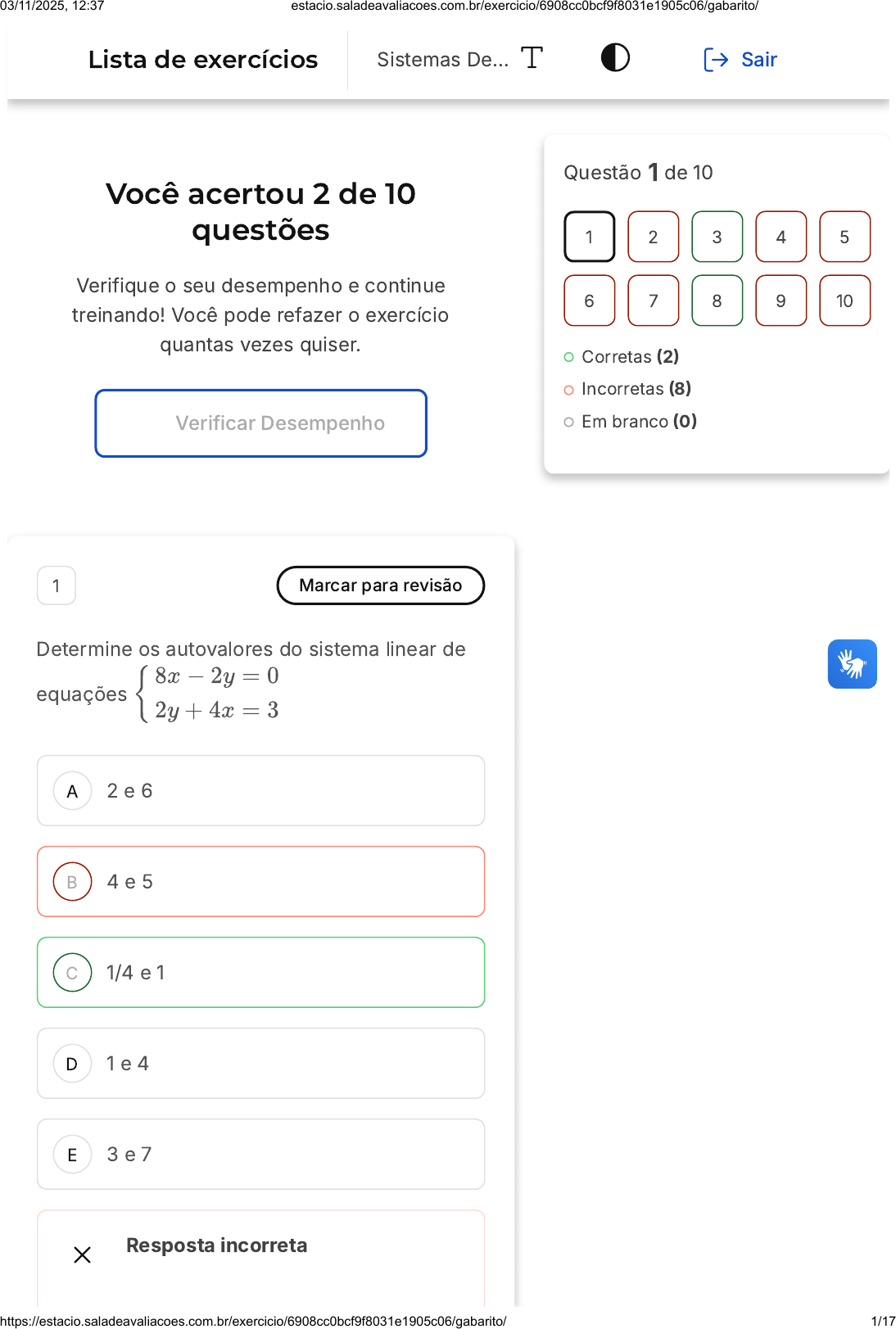Image resolution: width=896 pixels, height=1329 pixels.
Task: Toggle the high contrast mode icon
Action: 615,58
